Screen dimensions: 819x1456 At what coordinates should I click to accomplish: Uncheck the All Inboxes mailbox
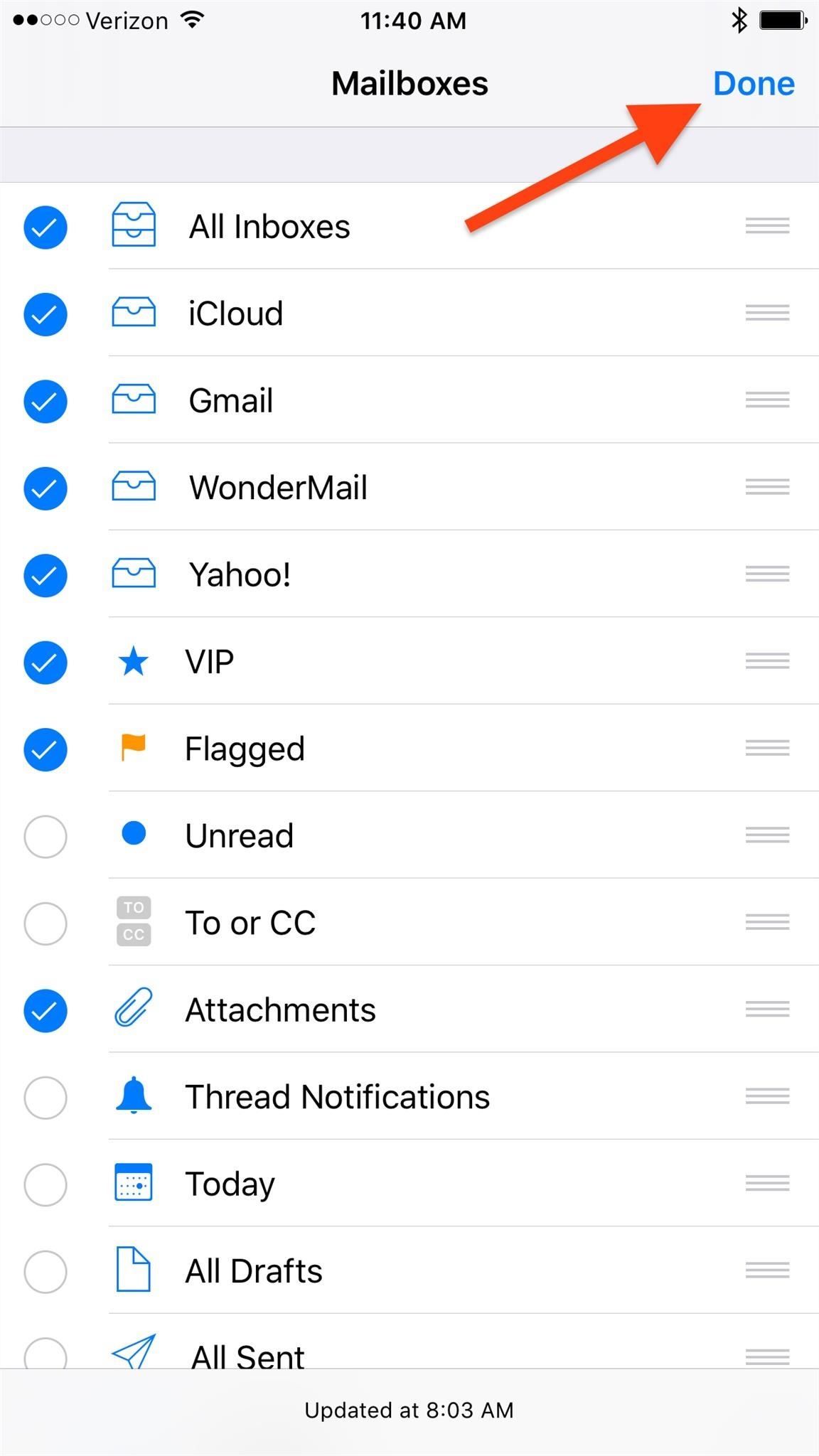point(45,227)
